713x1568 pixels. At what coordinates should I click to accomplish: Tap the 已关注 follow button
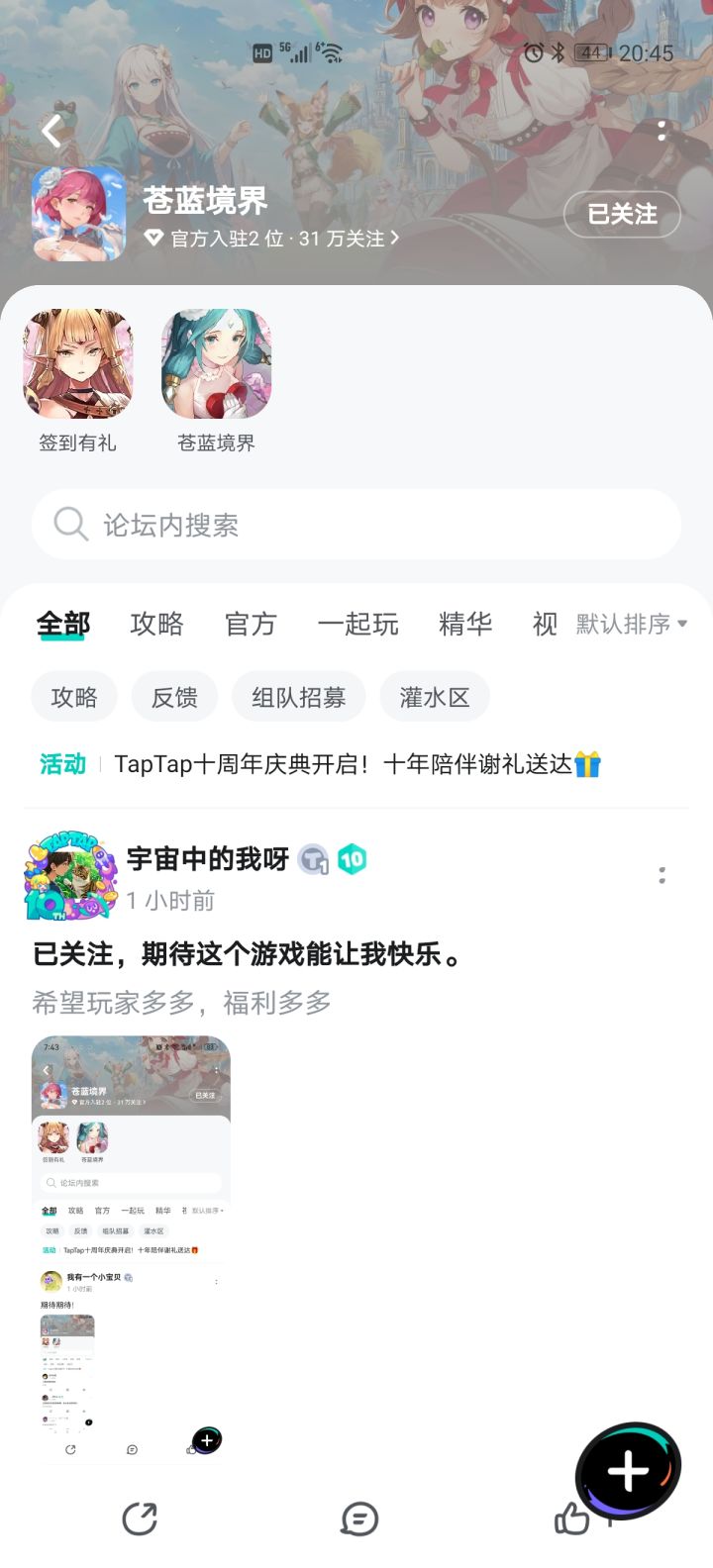[x=622, y=214]
